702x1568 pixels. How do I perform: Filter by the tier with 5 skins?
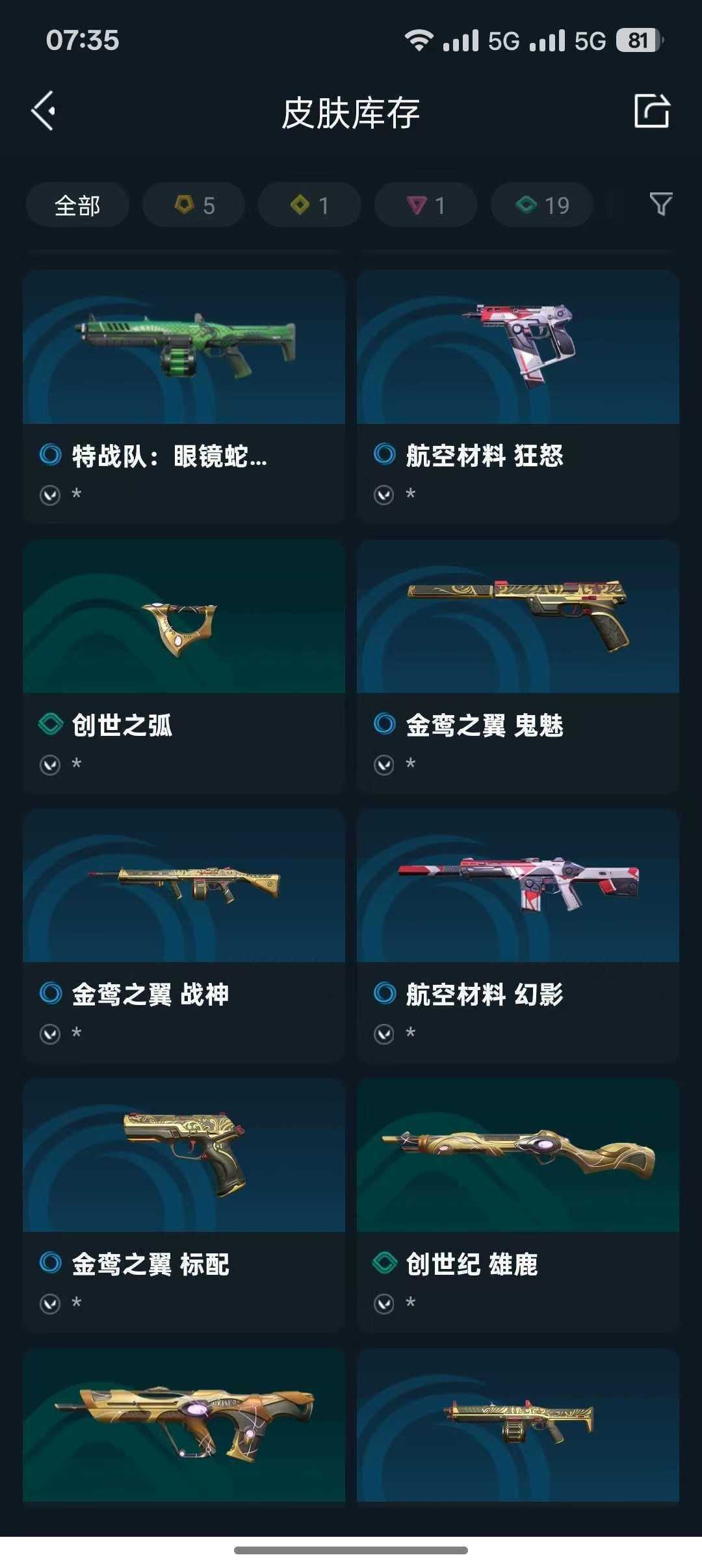click(x=194, y=205)
